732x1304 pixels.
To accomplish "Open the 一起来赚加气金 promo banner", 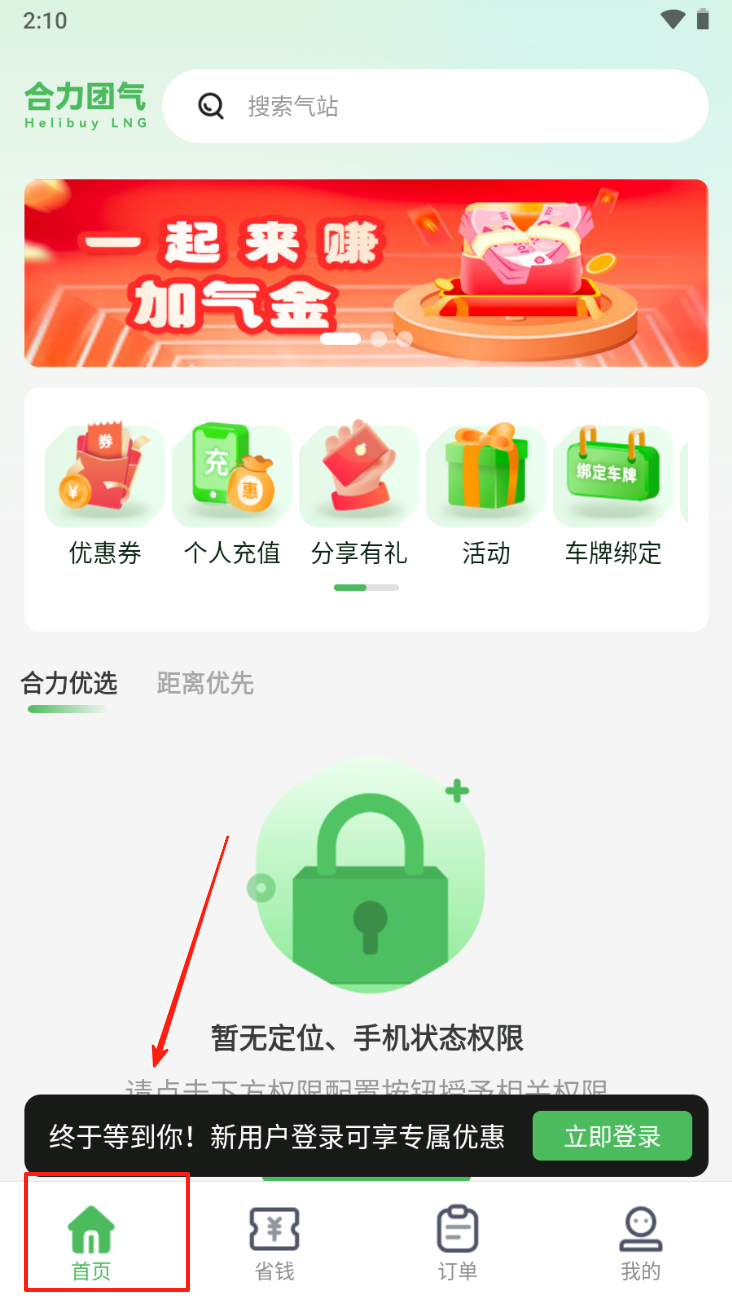I will tap(366, 272).
